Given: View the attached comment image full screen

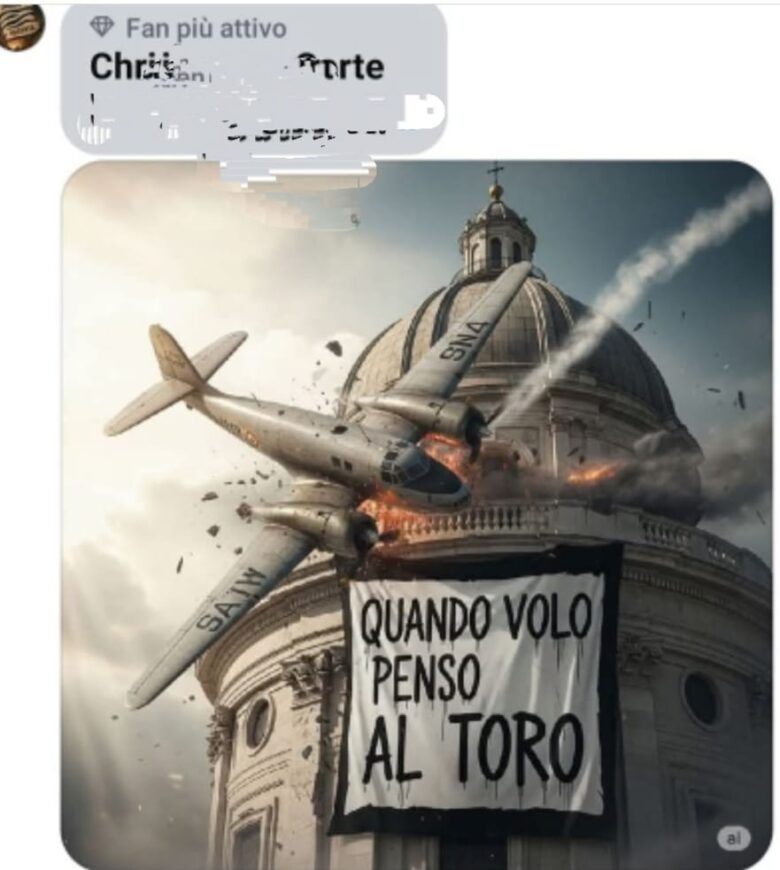Looking at the screenshot, I should (416, 514).
